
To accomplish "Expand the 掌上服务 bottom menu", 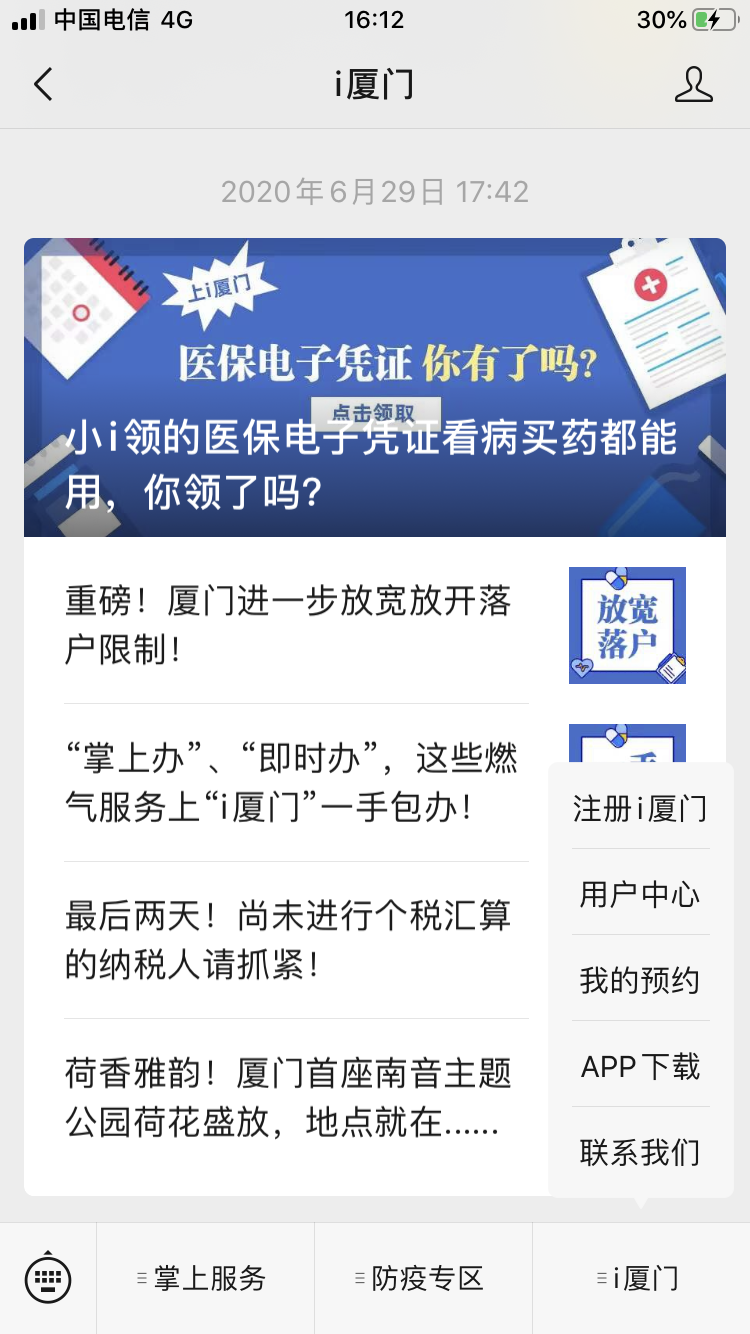I will click(205, 1278).
